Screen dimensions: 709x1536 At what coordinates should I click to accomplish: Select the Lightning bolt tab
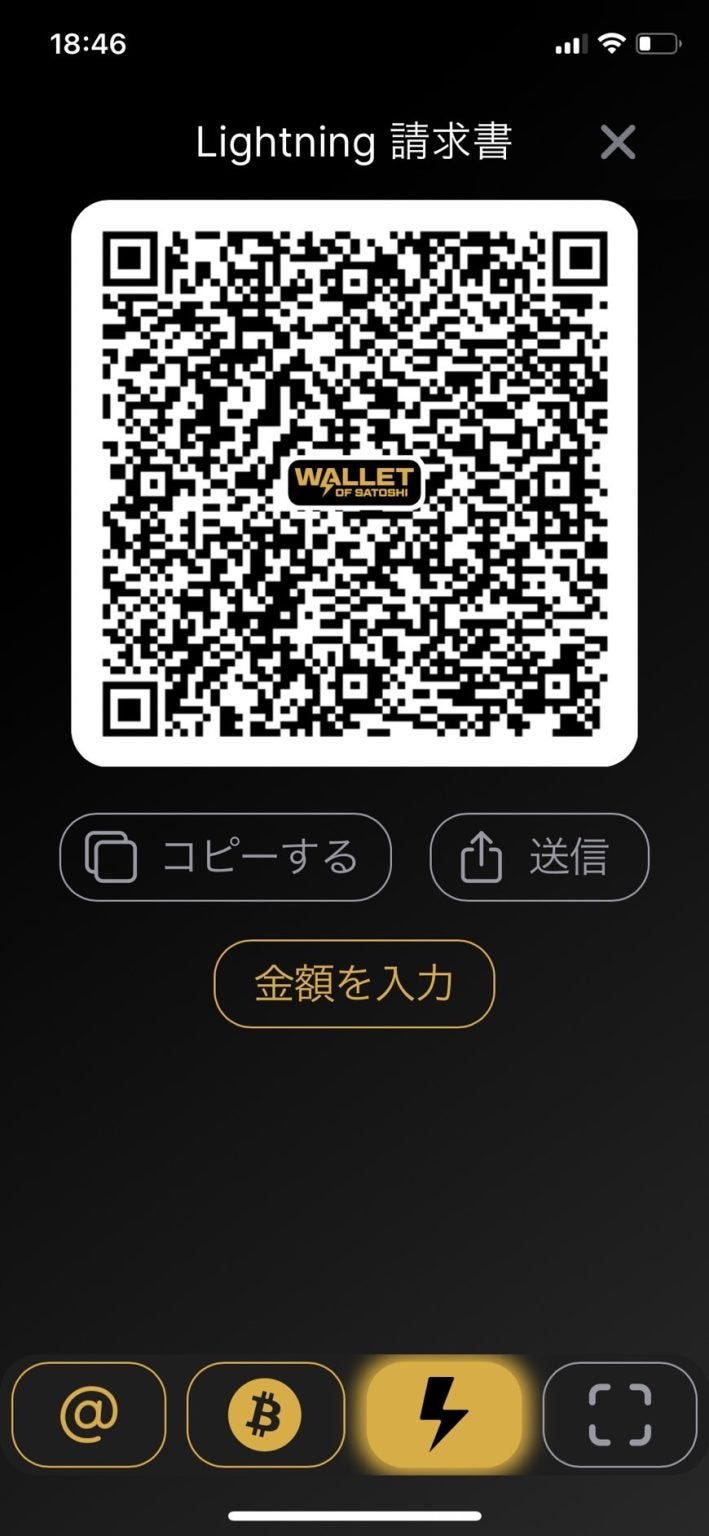pyautogui.click(x=443, y=1414)
